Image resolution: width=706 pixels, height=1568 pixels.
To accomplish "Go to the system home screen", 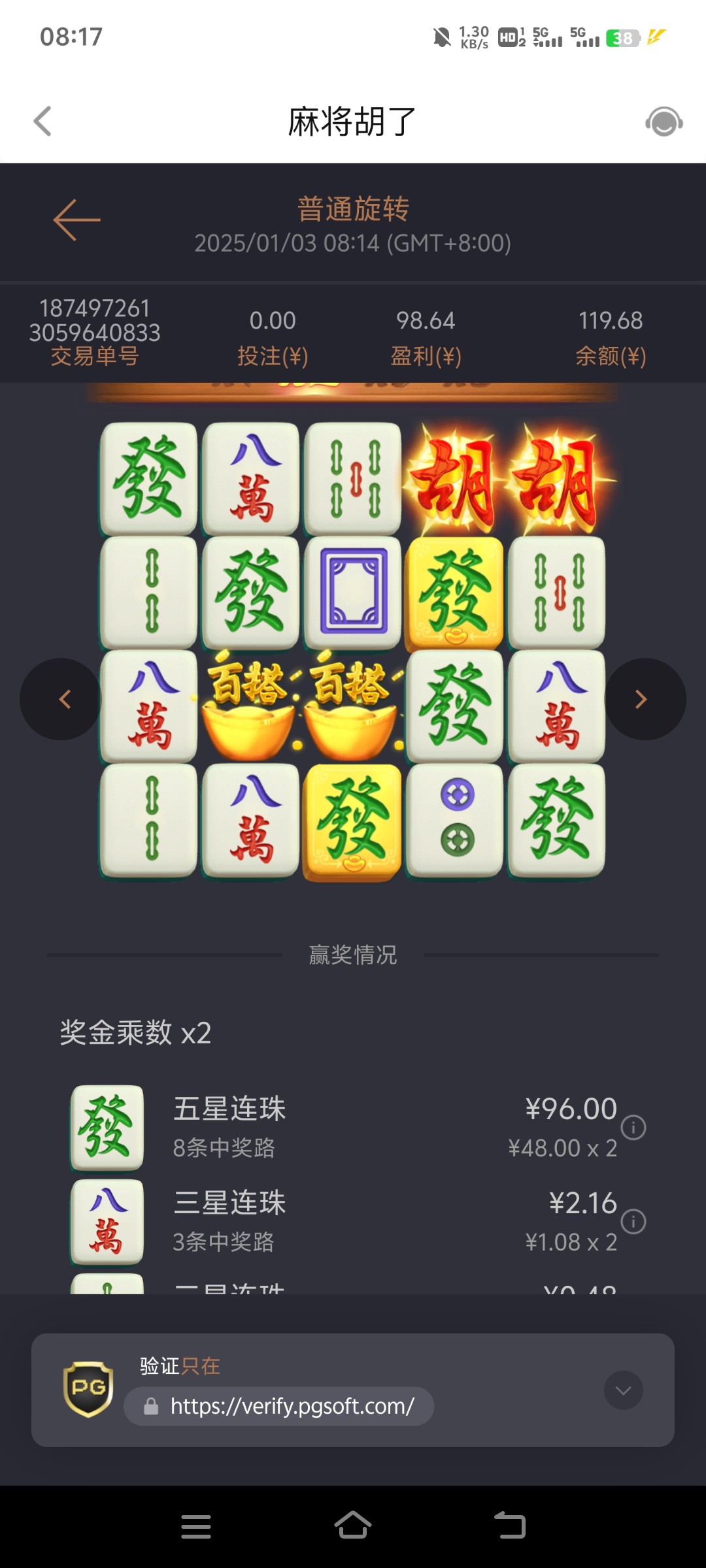I will tap(353, 1526).
